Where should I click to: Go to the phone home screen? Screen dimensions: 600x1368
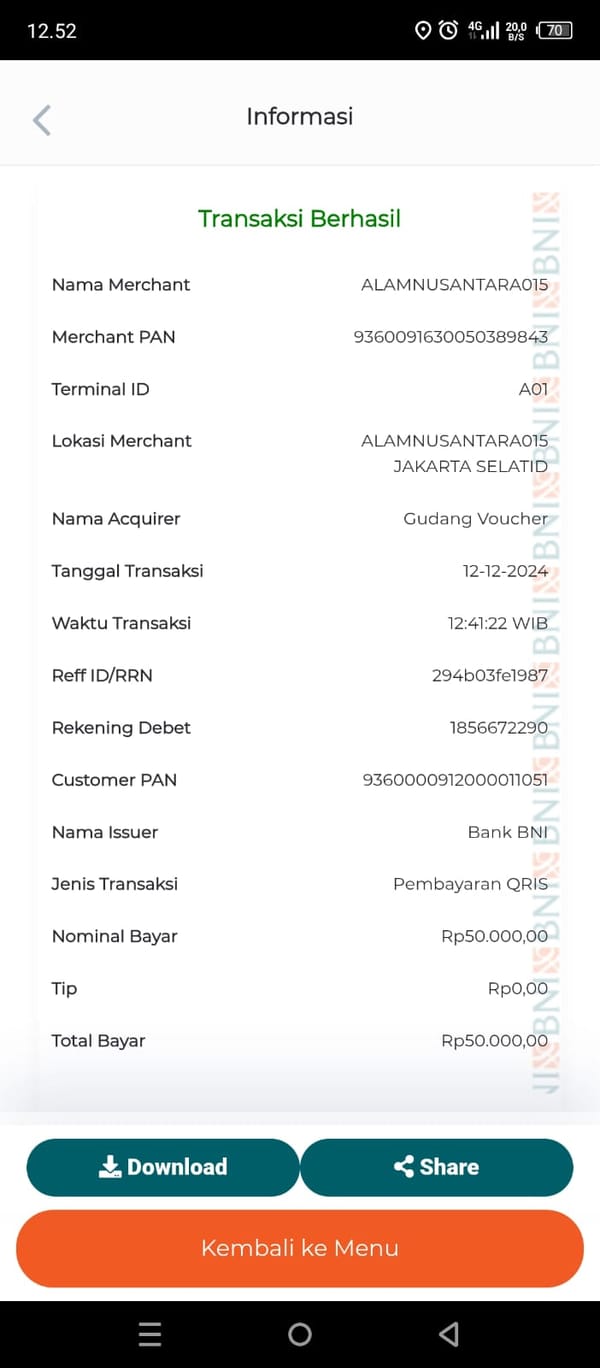coord(300,1334)
